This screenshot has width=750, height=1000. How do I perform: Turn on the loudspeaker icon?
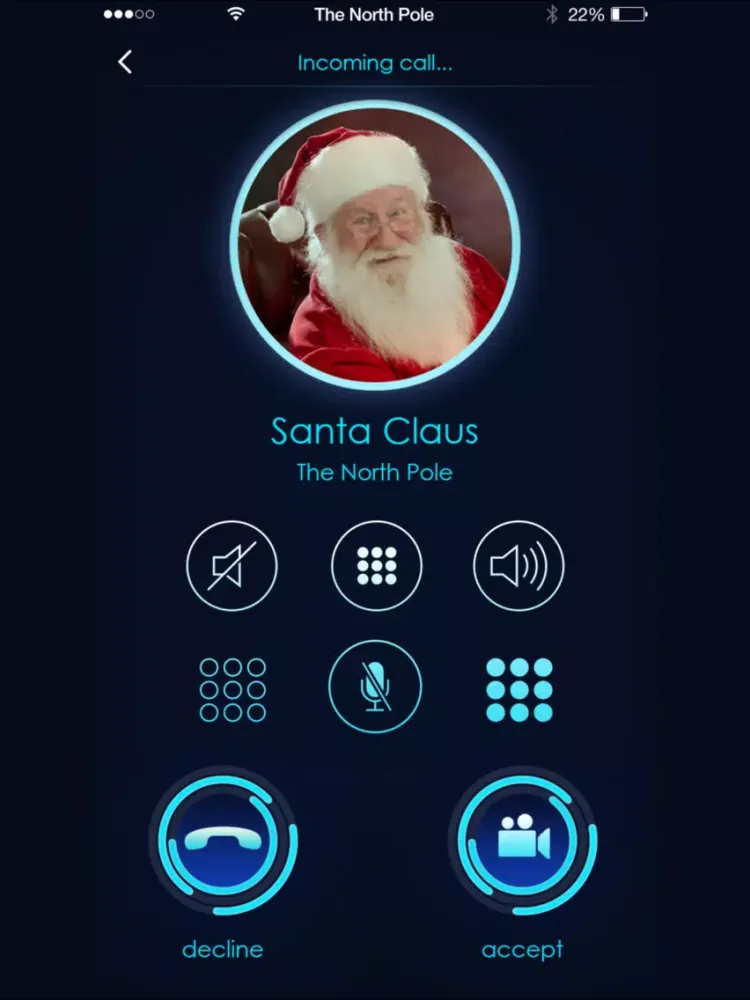(518, 566)
